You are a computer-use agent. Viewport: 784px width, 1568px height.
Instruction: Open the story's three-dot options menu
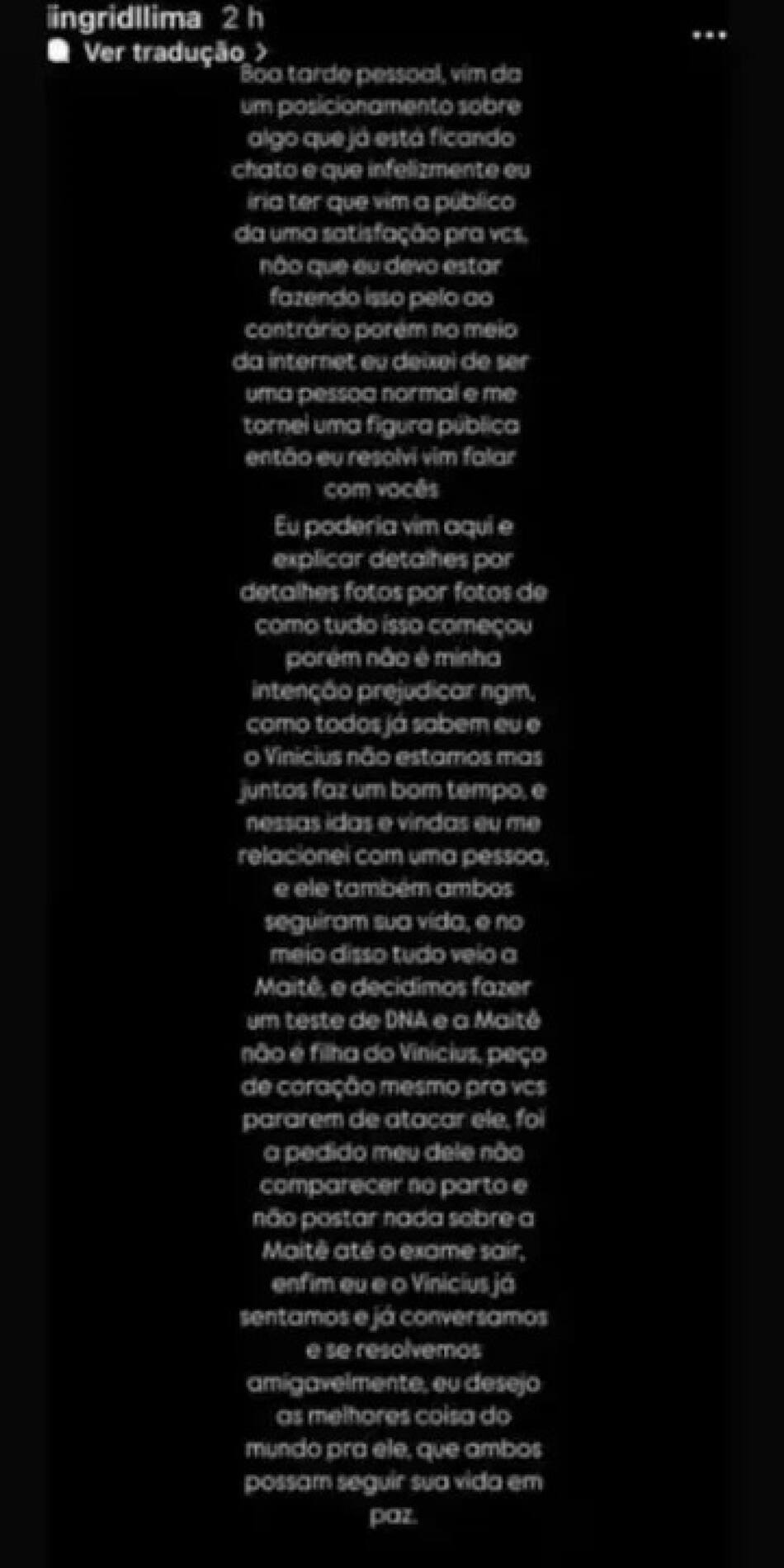708,35
